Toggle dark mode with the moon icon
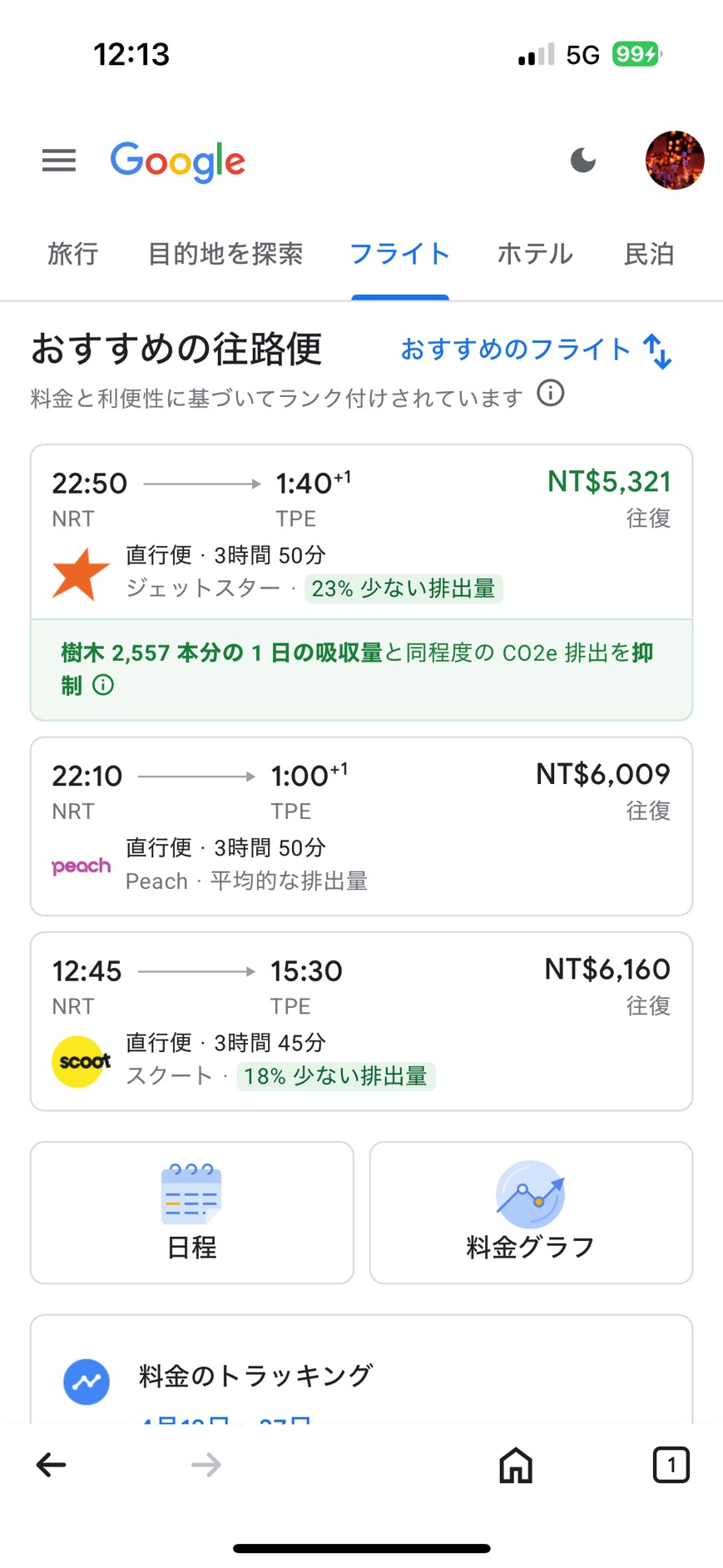The image size is (723, 1568). click(583, 160)
